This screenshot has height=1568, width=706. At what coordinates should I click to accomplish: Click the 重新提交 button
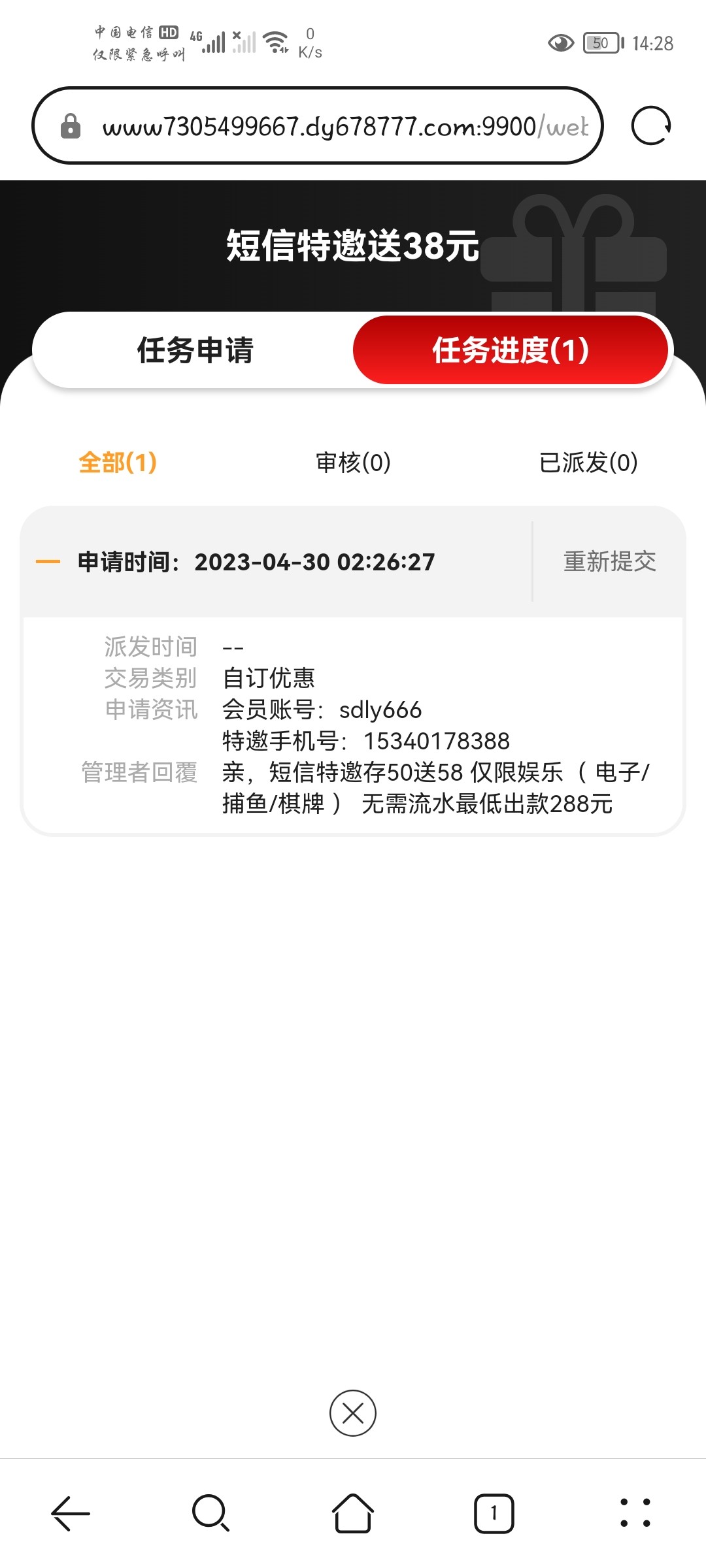coord(609,562)
